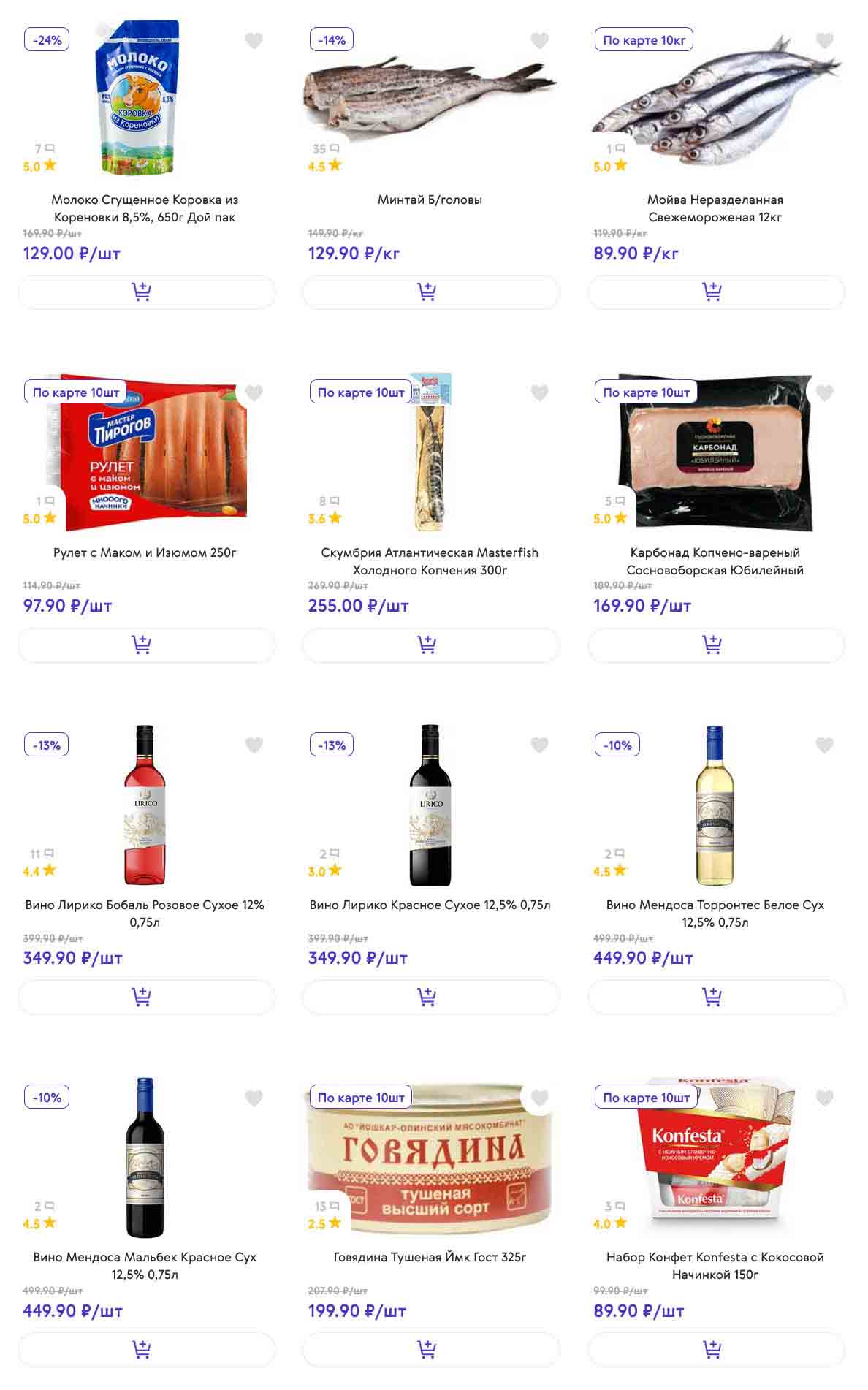The height and width of the screenshot is (1390, 868).
Task: Favorite the Молоко Сгущенное Коровка item
Action: click(254, 41)
